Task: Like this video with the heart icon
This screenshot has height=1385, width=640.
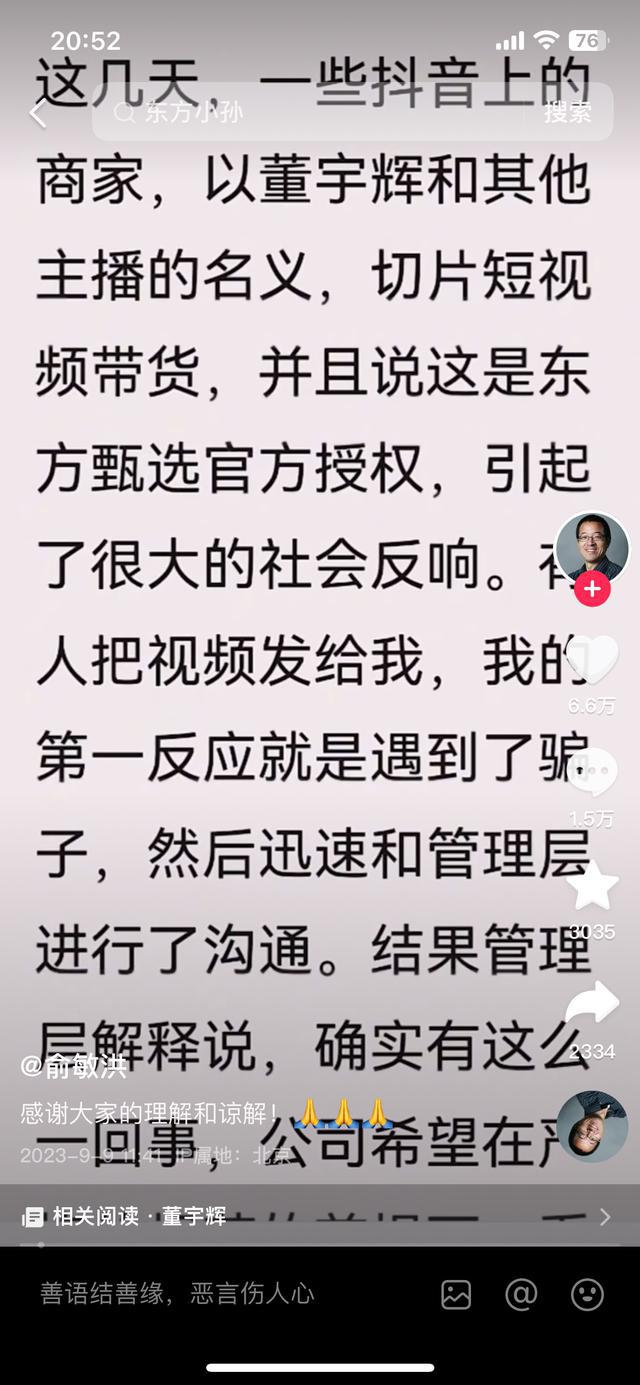Action: click(592, 661)
